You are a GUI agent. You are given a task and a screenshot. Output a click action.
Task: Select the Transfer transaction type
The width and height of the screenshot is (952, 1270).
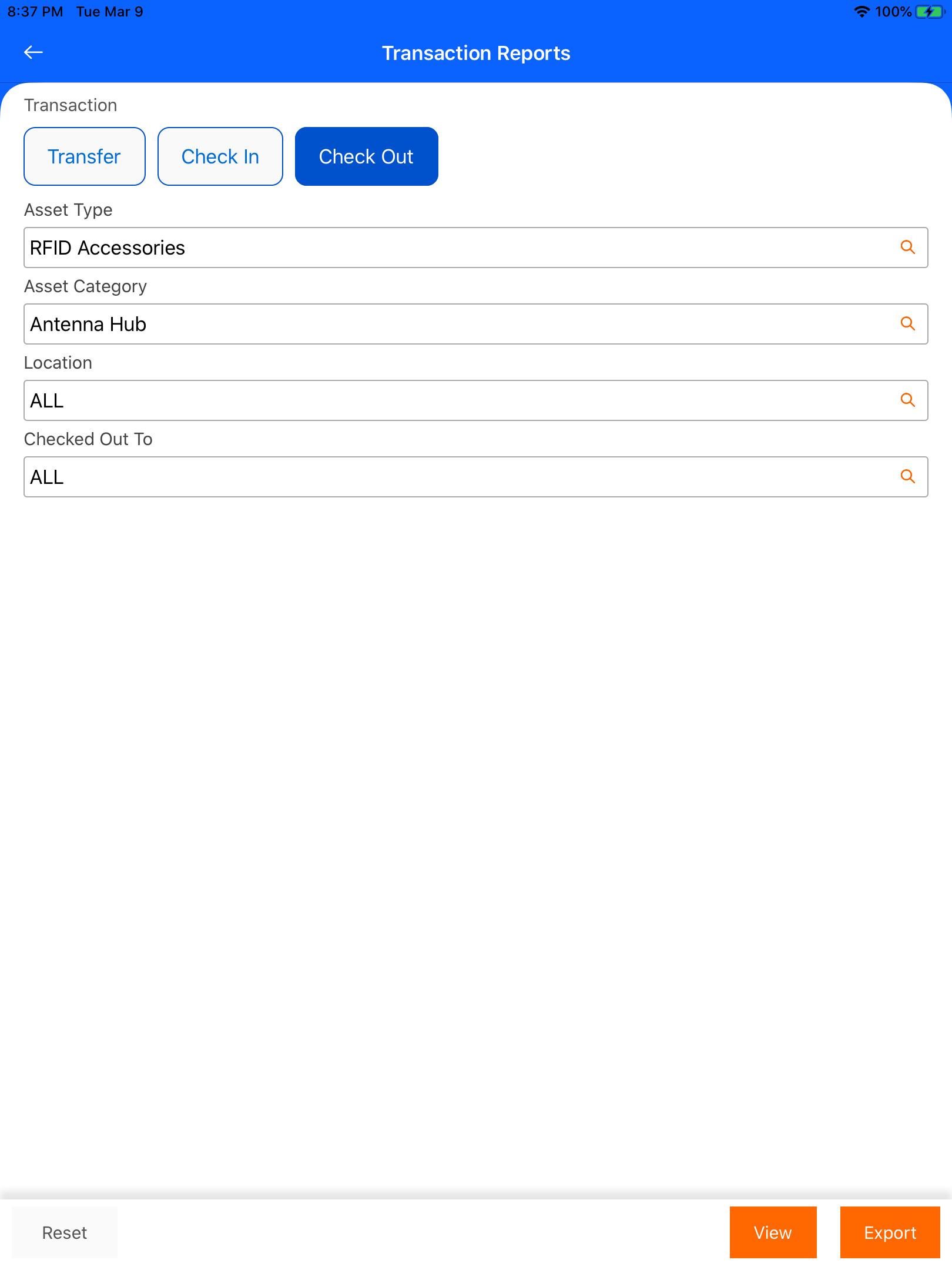(85, 156)
